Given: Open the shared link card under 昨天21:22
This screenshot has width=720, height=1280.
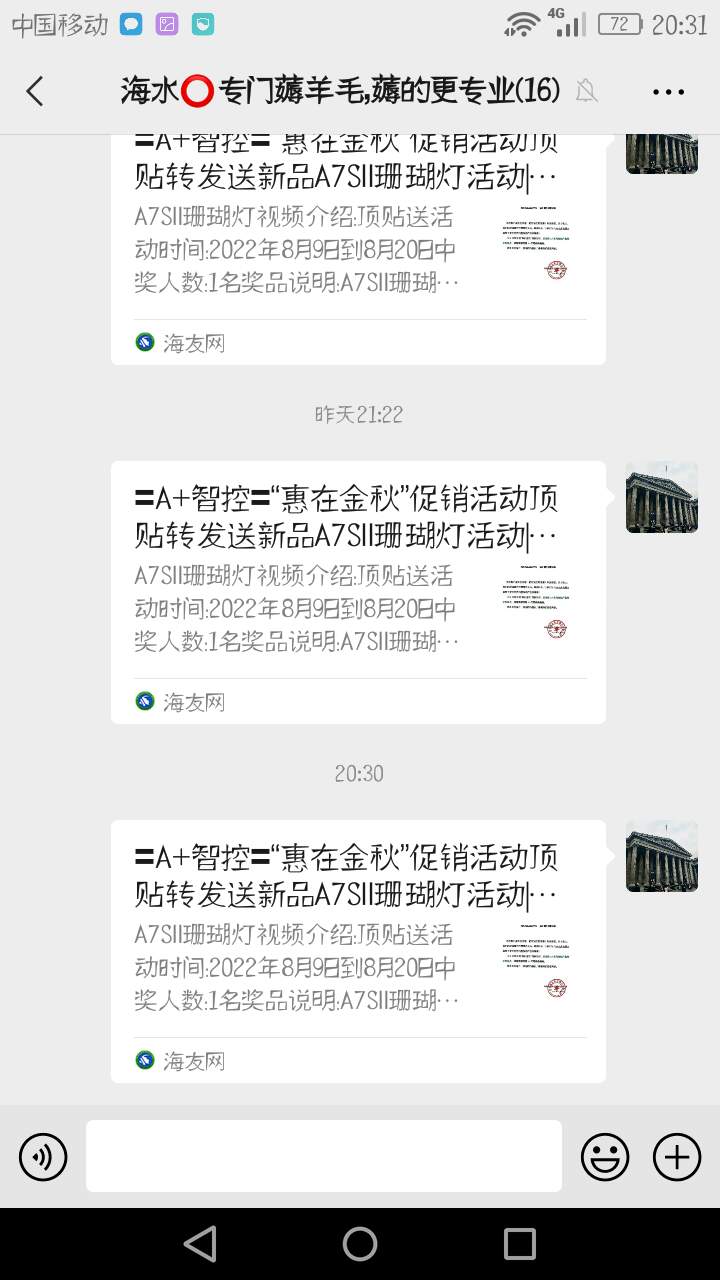Looking at the screenshot, I should click(358, 592).
